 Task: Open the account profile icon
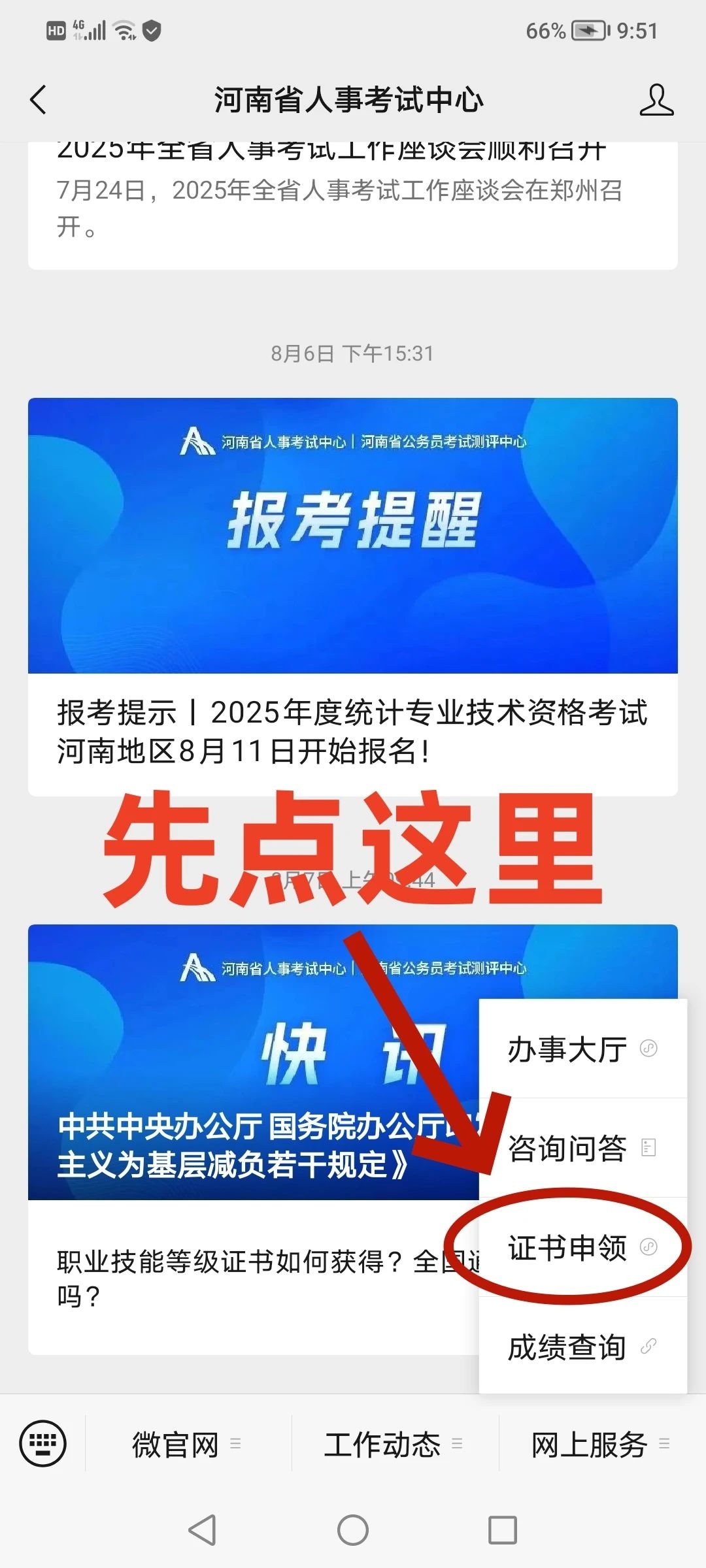click(x=656, y=100)
